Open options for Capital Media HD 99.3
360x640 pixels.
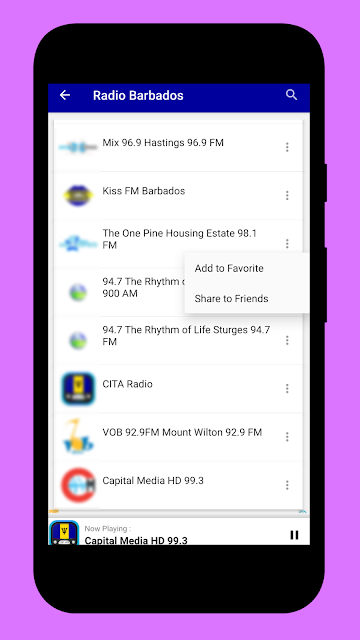(287, 485)
